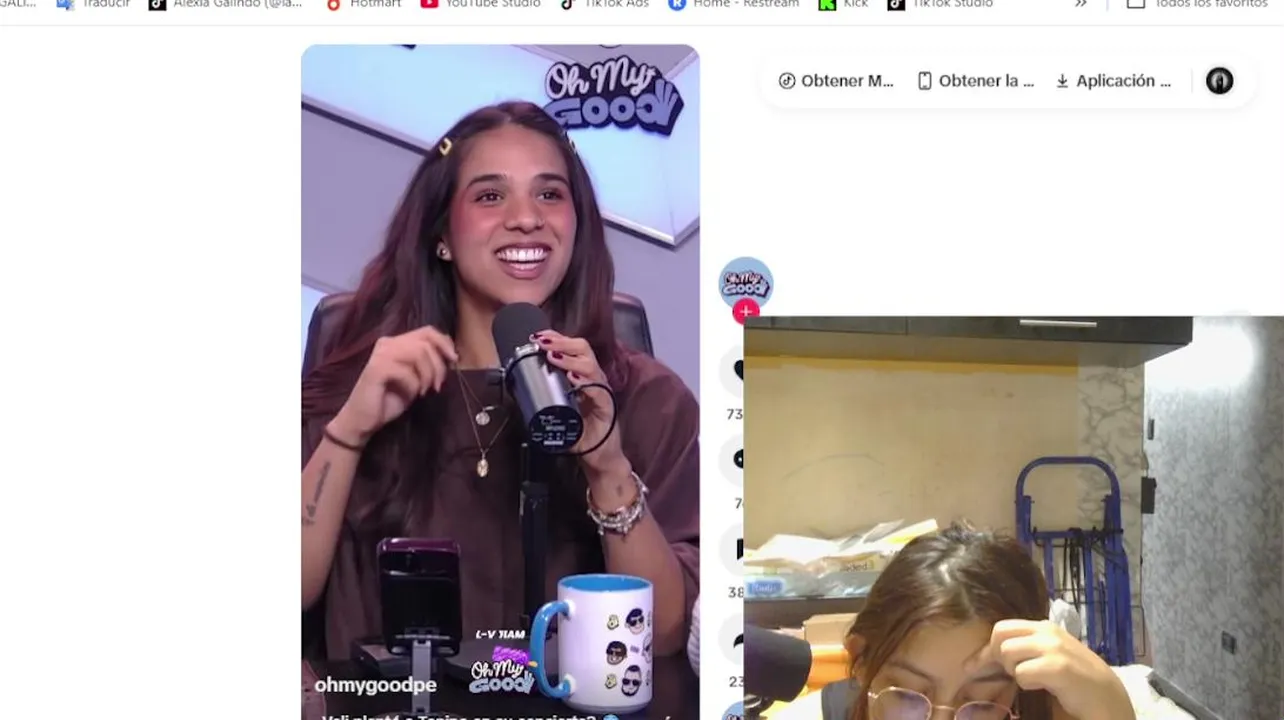Open the Home - Restream bookmark
1284x720 pixels.
point(733,4)
